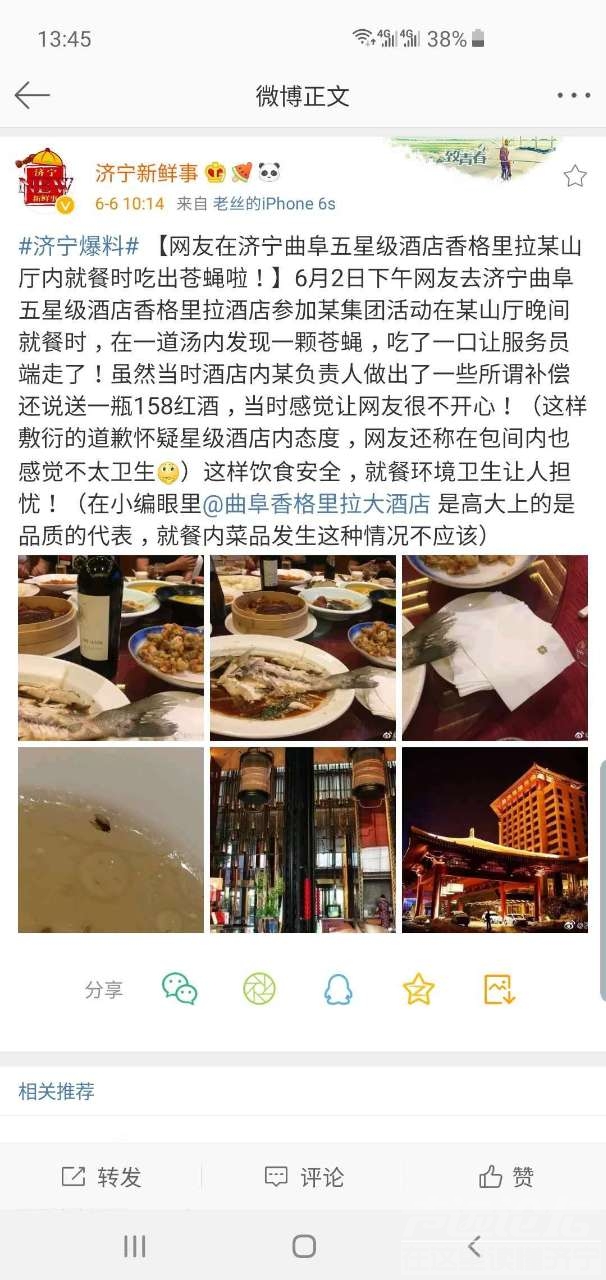Share the post to WeChat
The height and width of the screenshot is (1280, 606).
pyautogui.click(x=180, y=989)
